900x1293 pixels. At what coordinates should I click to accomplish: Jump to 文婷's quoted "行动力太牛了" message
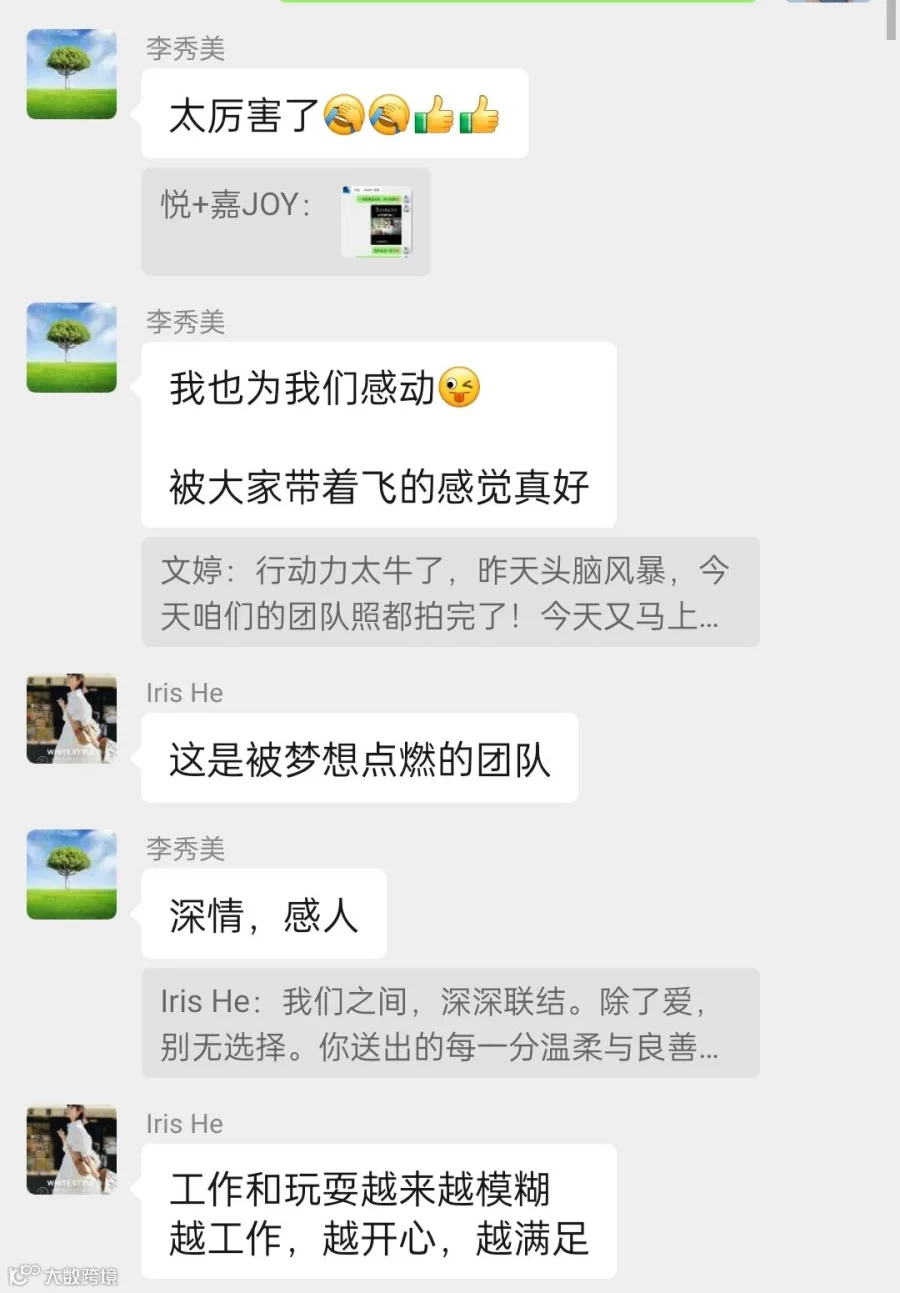(450, 592)
